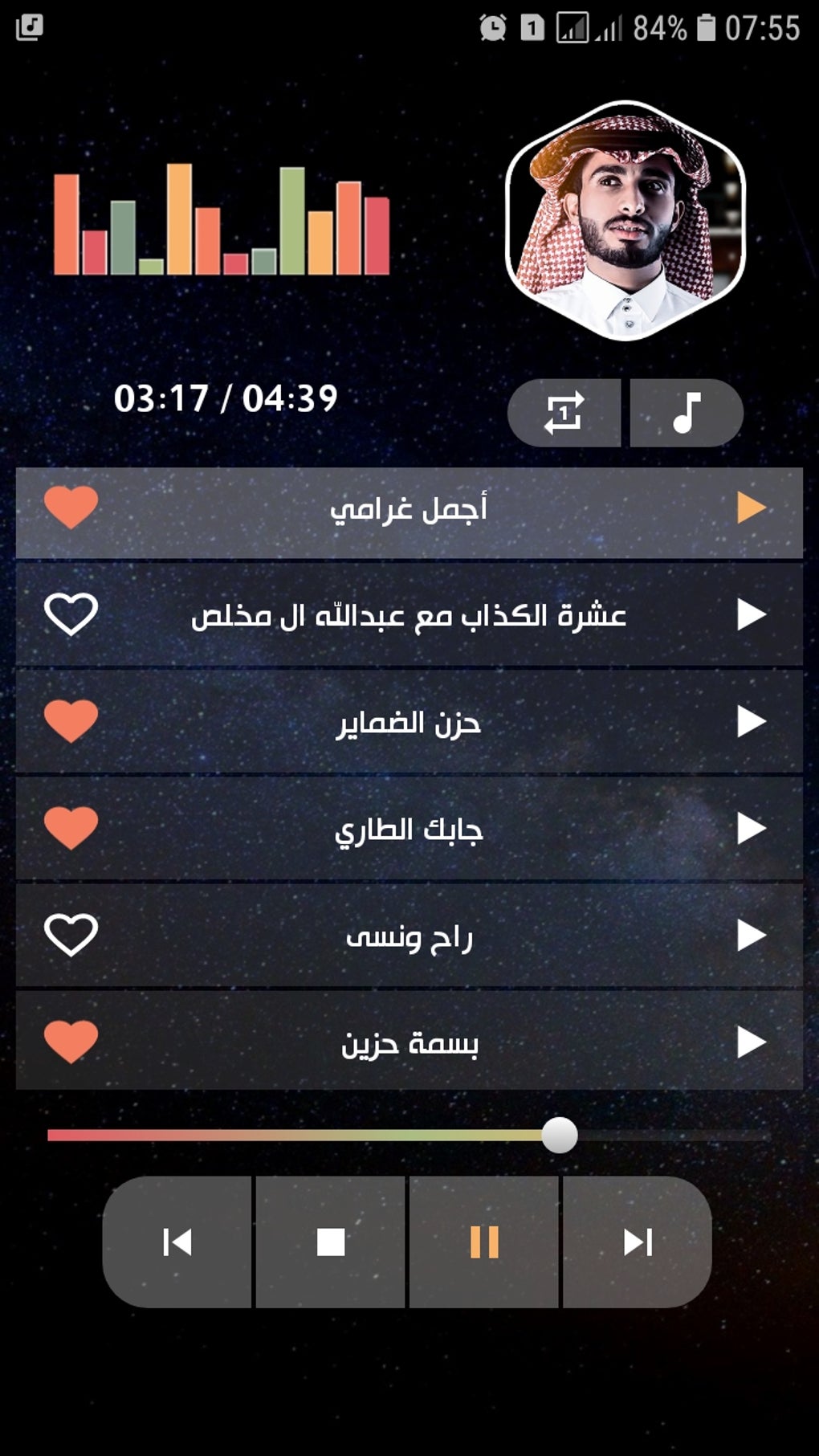819x1456 pixels.
Task: Pause the current song
Action: coord(484,1242)
